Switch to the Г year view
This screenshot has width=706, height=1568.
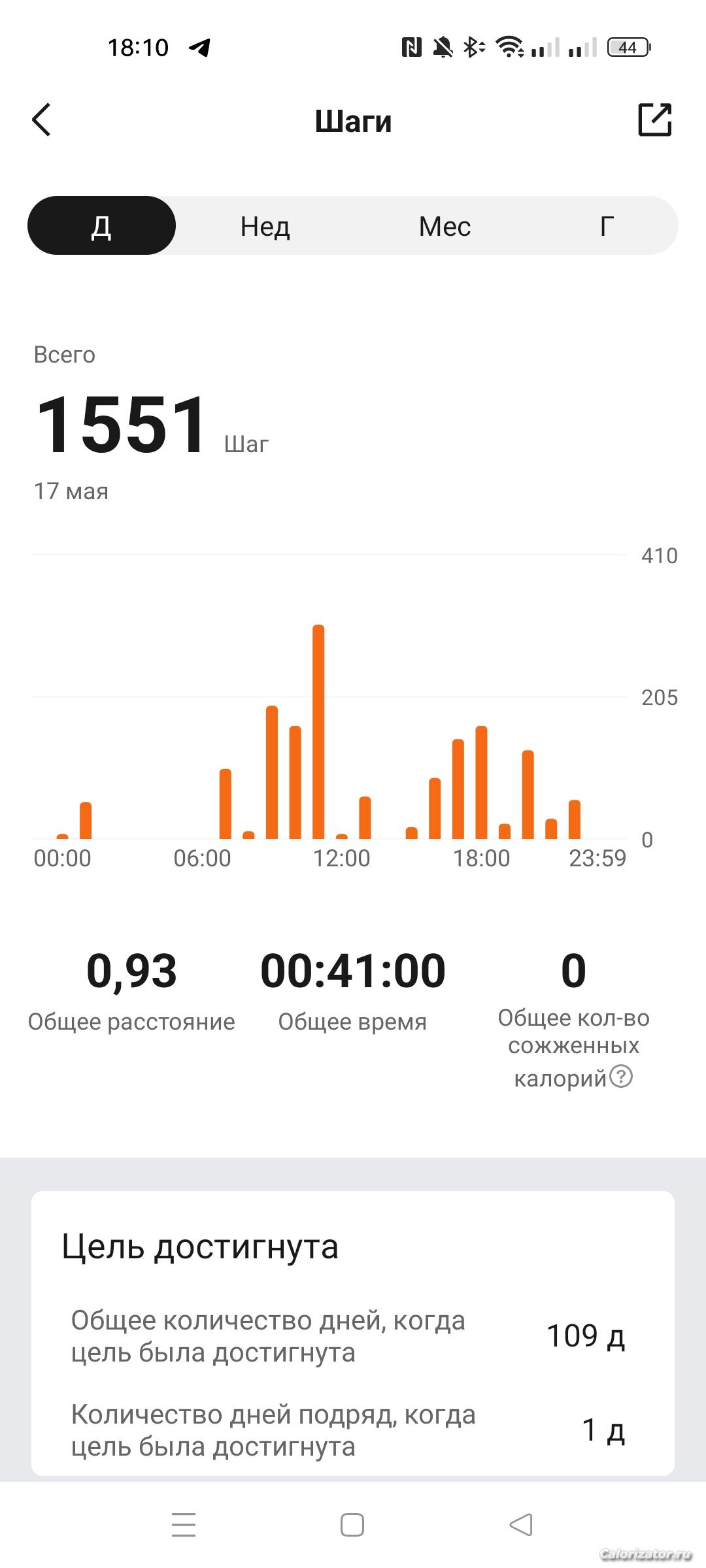tap(607, 226)
